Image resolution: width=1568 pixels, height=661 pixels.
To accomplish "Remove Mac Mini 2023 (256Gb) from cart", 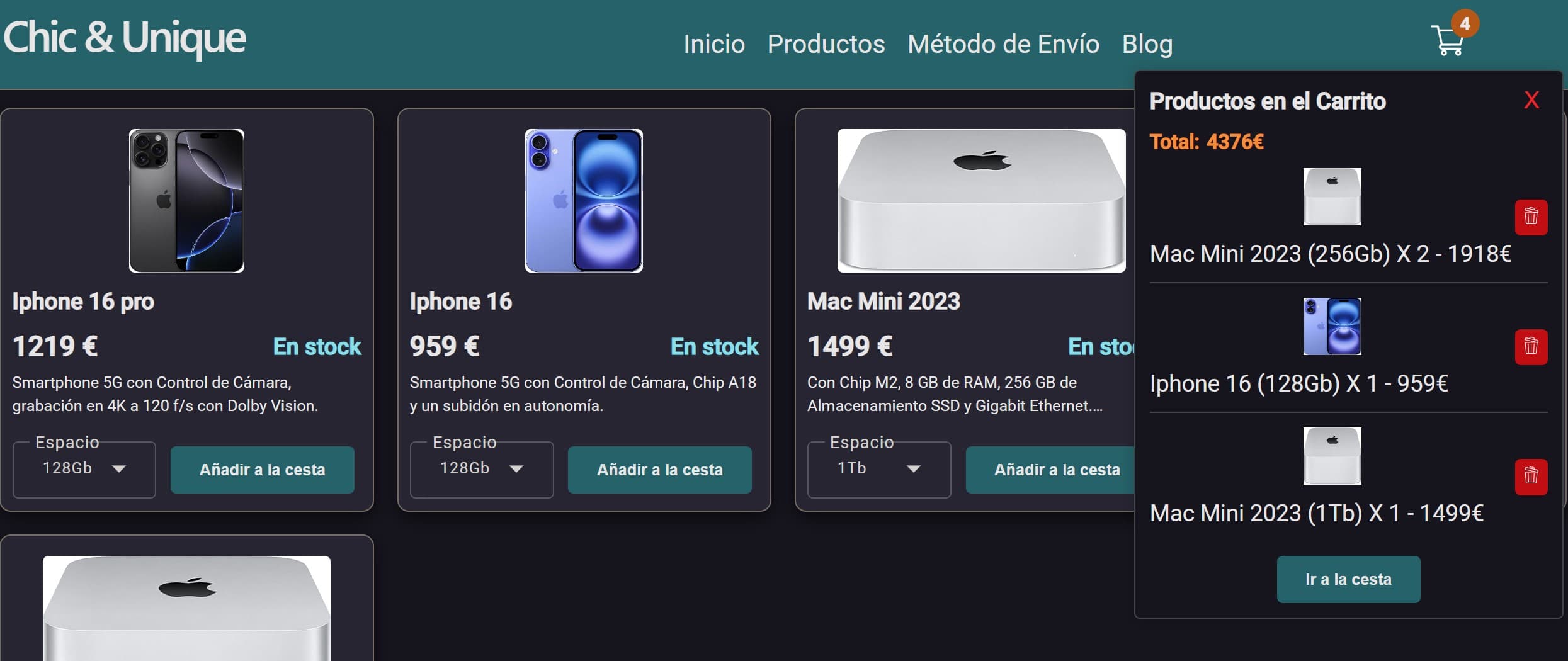I will point(1531,217).
